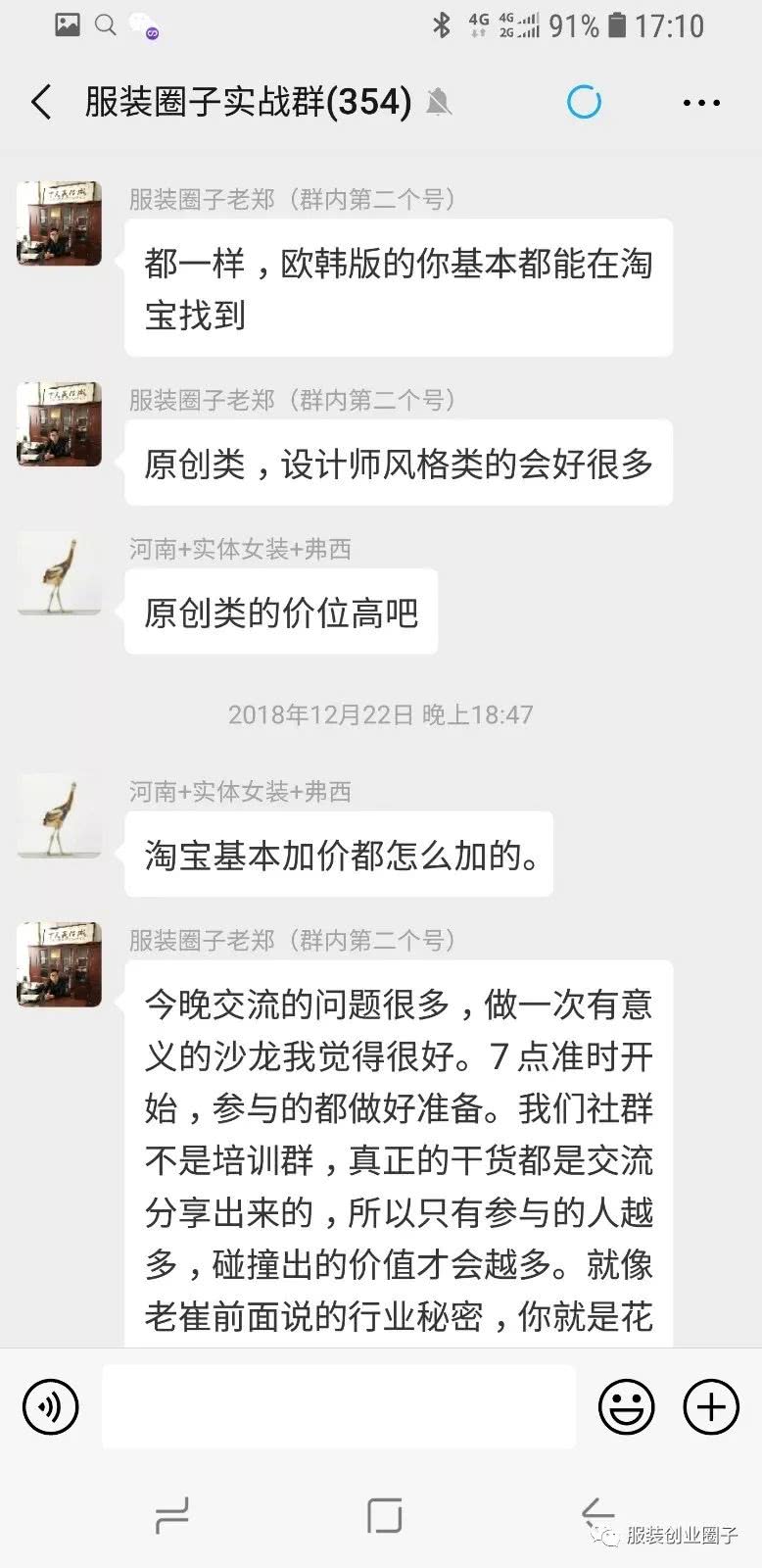Image resolution: width=762 pixels, height=1568 pixels.
Task: Go to the phone home screen
Action: pyautogui.click(x=384, y=1516)
